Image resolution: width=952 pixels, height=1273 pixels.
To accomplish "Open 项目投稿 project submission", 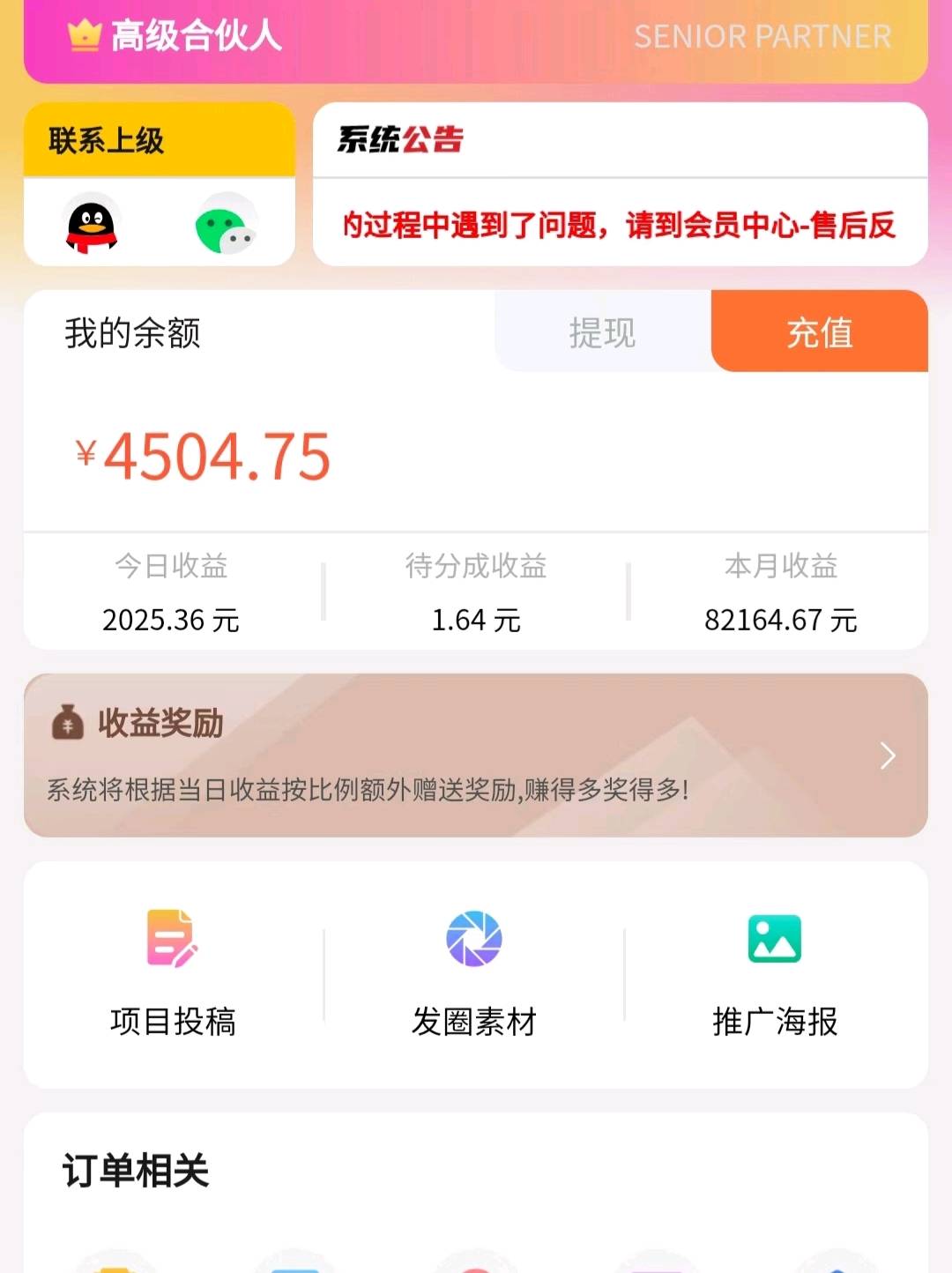I will (173, 973).
